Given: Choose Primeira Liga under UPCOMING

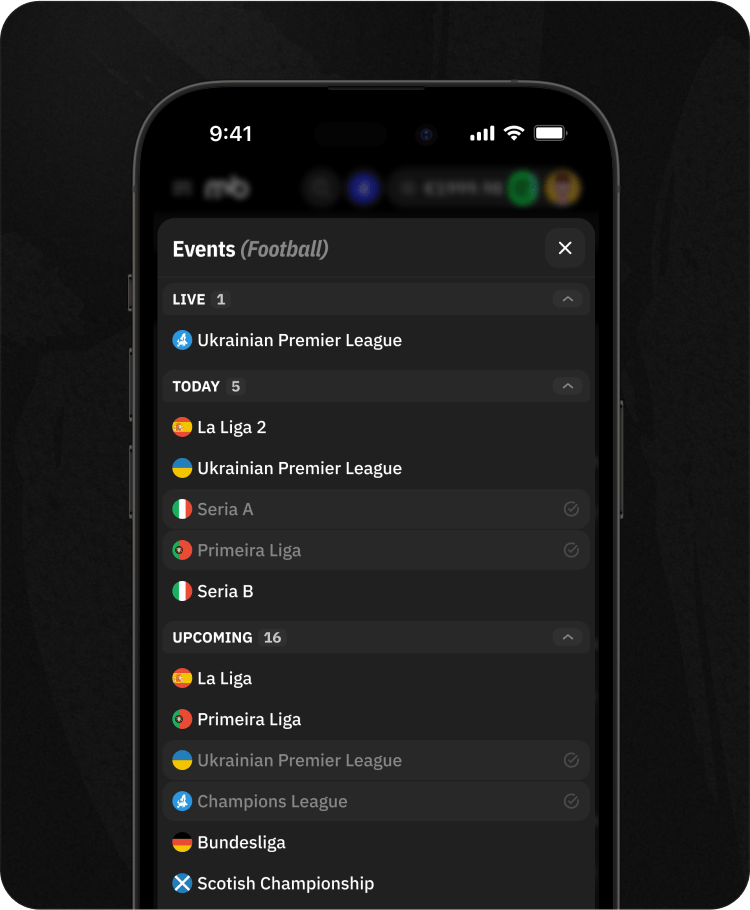Looking at the screenshot, I should click(x=249, y=719).
